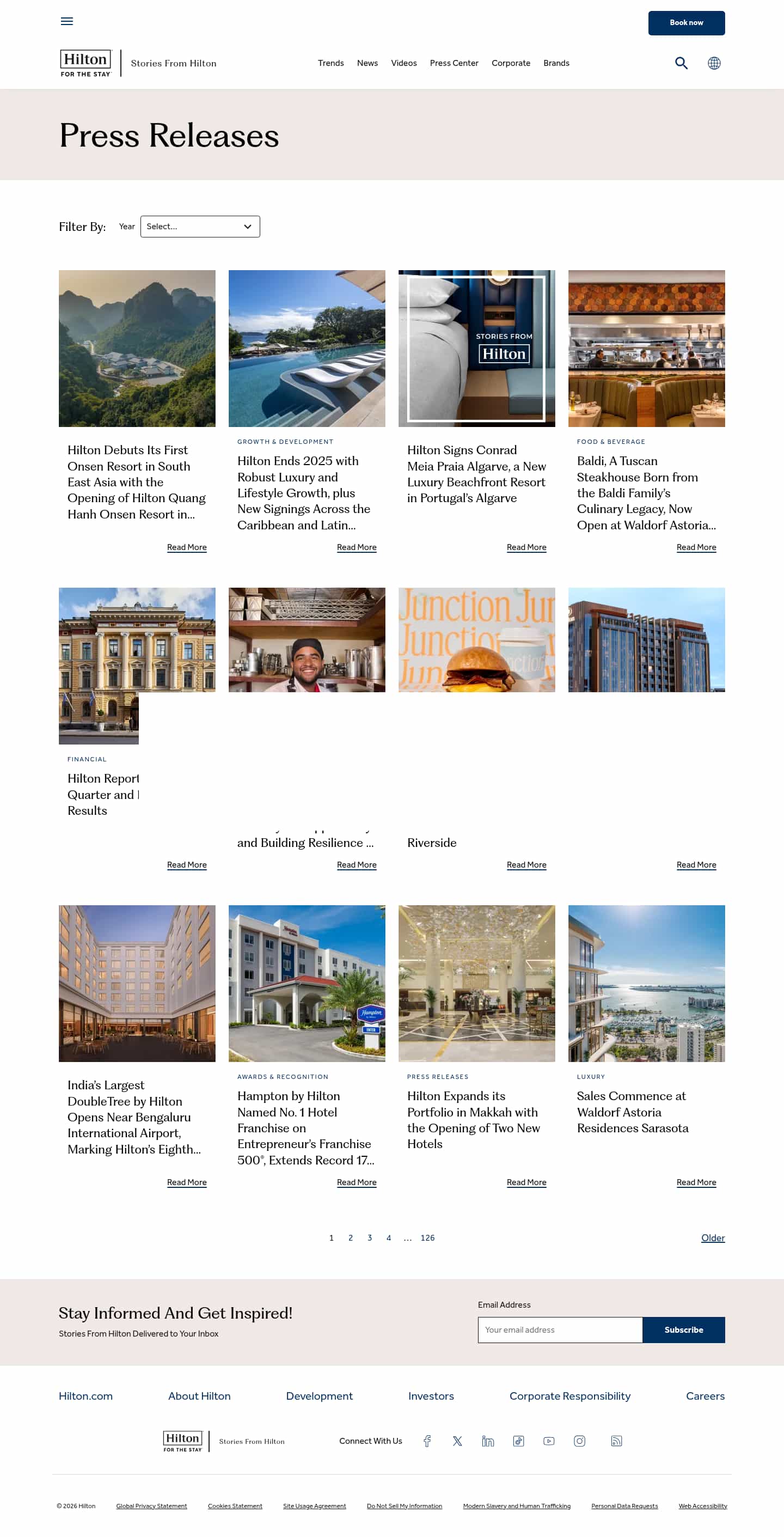
Task: Click the Book now button
Action: click(686, 23)
